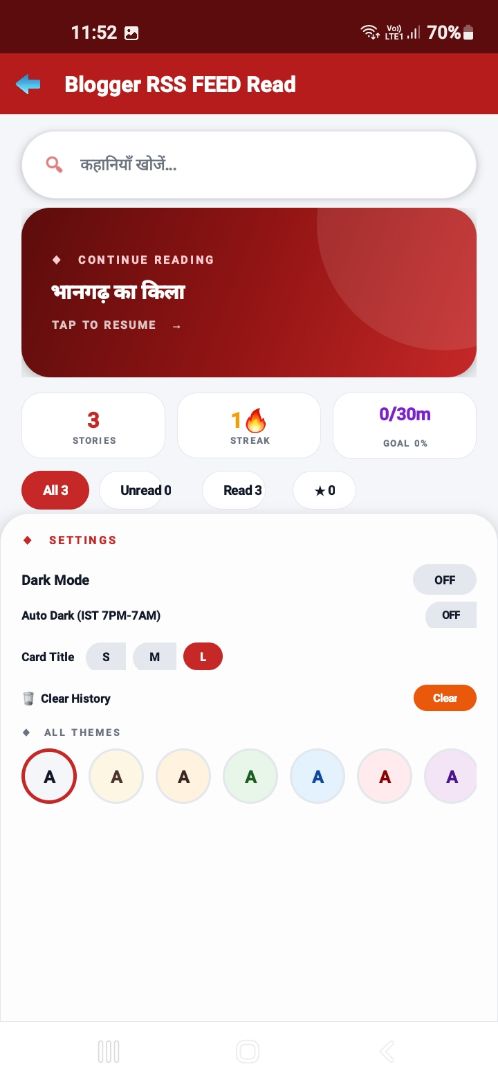The width and height of the screenshot is (498, 1080).
Task: Select the pink theme with red A
Action: pos(384,776)
